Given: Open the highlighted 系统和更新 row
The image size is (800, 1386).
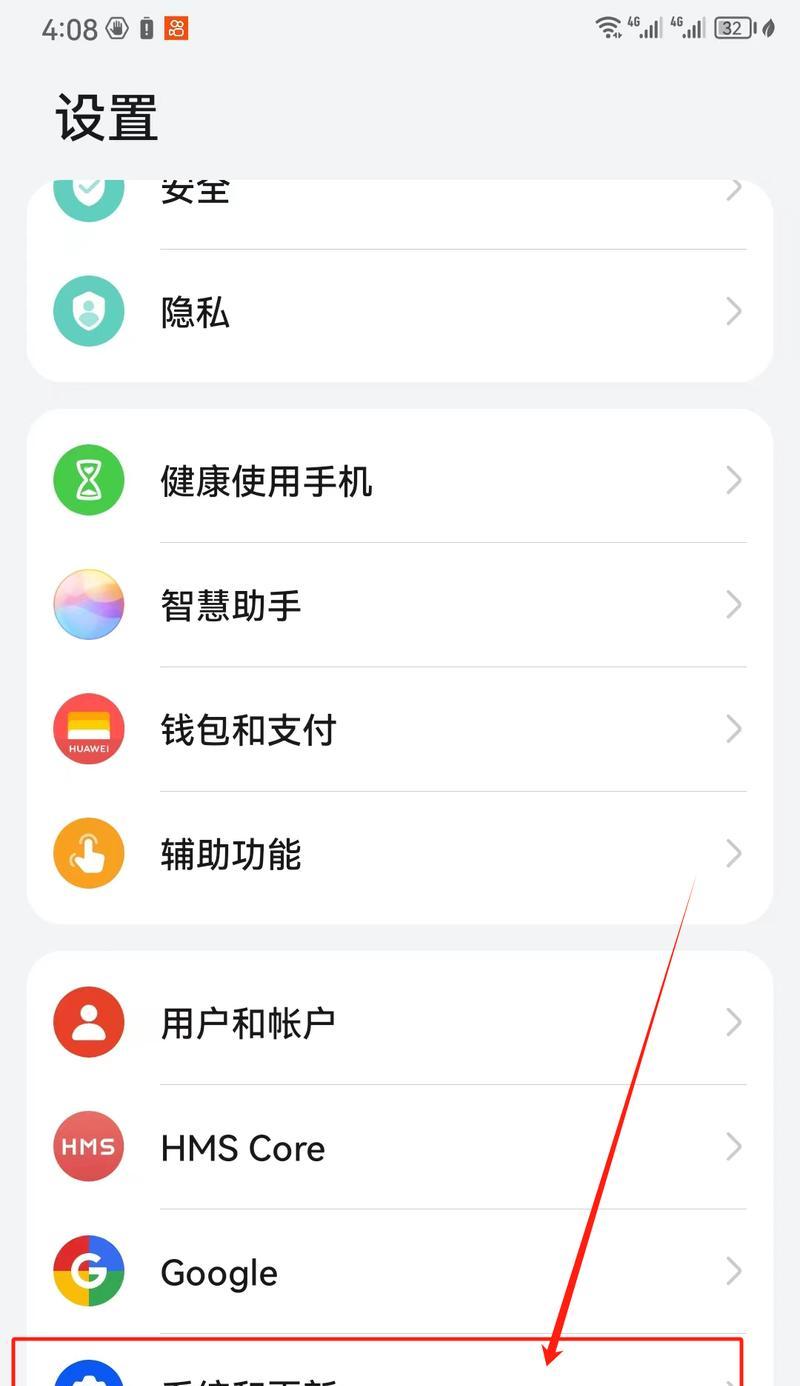Looking at the screenshot, I should (x=377, y=1364).
